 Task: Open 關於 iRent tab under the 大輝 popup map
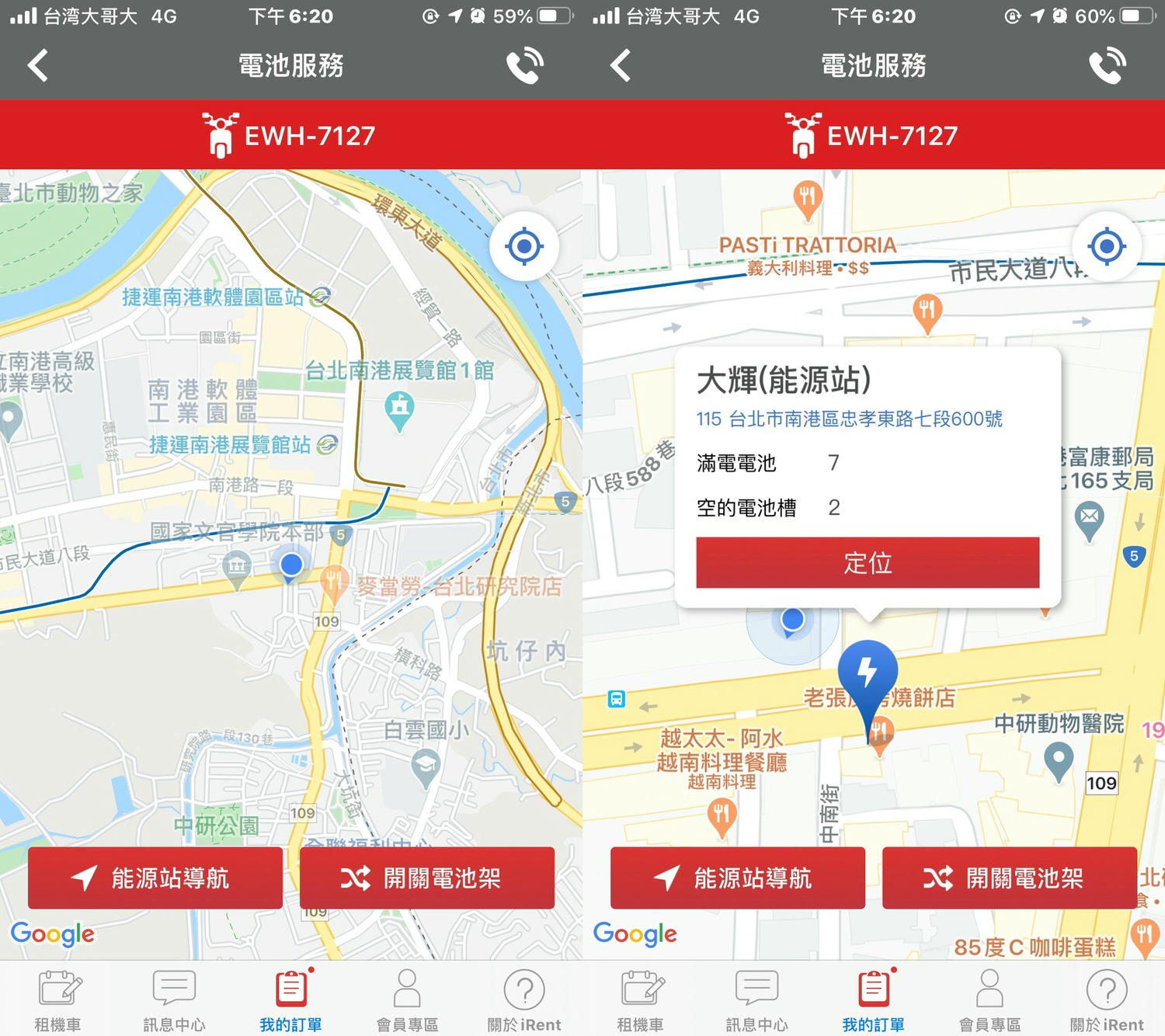tap(1107, 1001)
